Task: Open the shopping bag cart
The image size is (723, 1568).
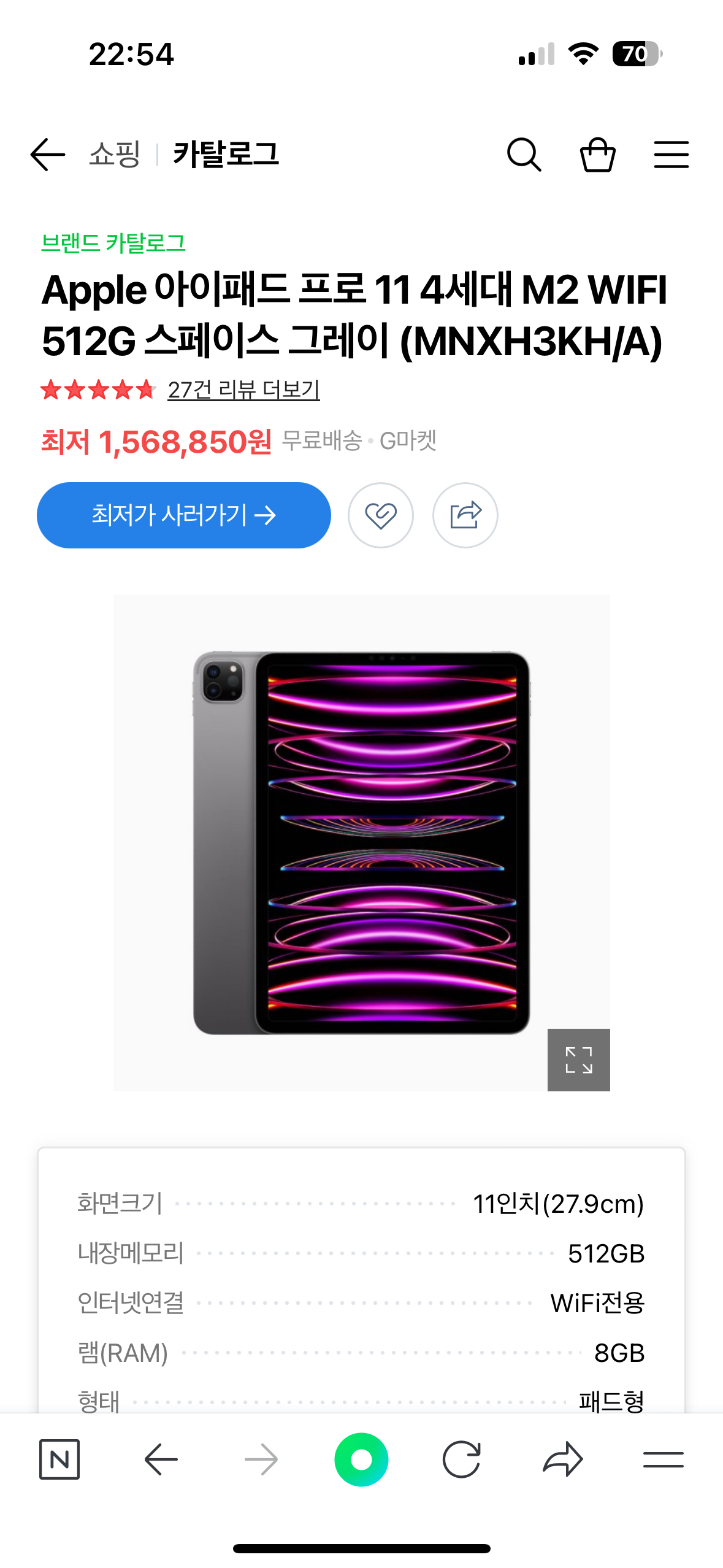Action: [x=597, y=154]
